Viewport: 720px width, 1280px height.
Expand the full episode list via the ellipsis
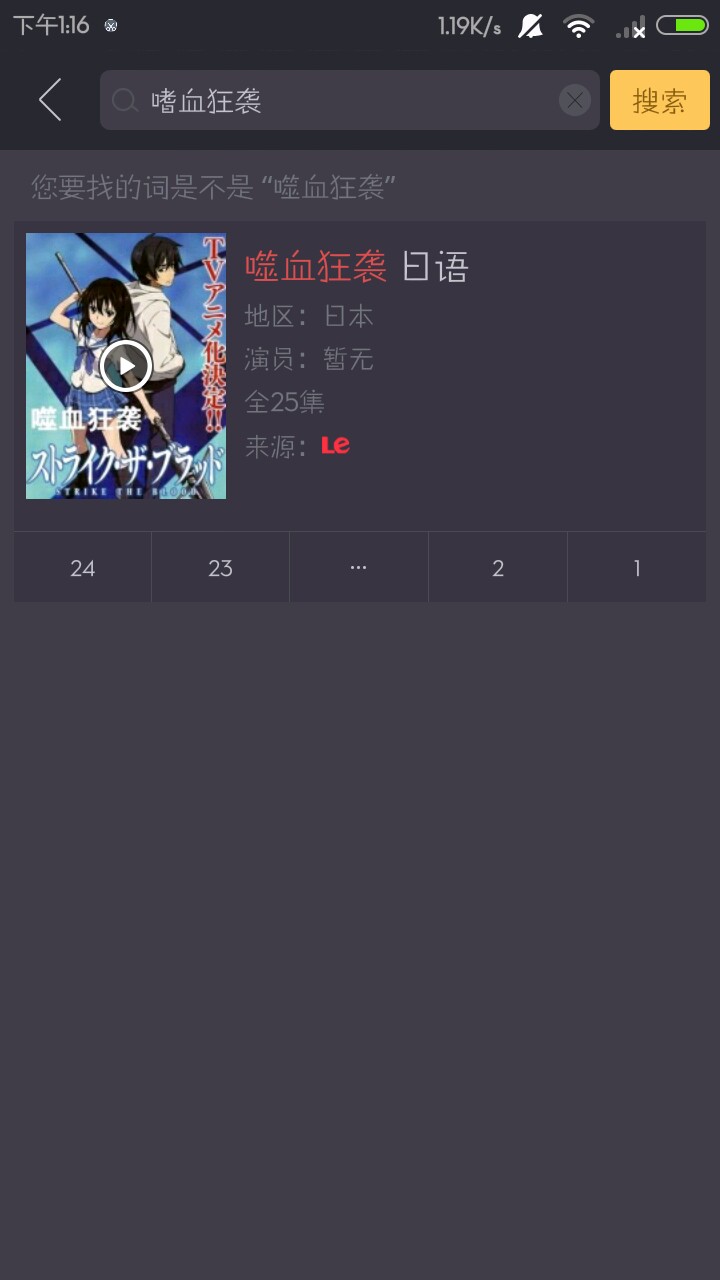(x=359, y=568)
